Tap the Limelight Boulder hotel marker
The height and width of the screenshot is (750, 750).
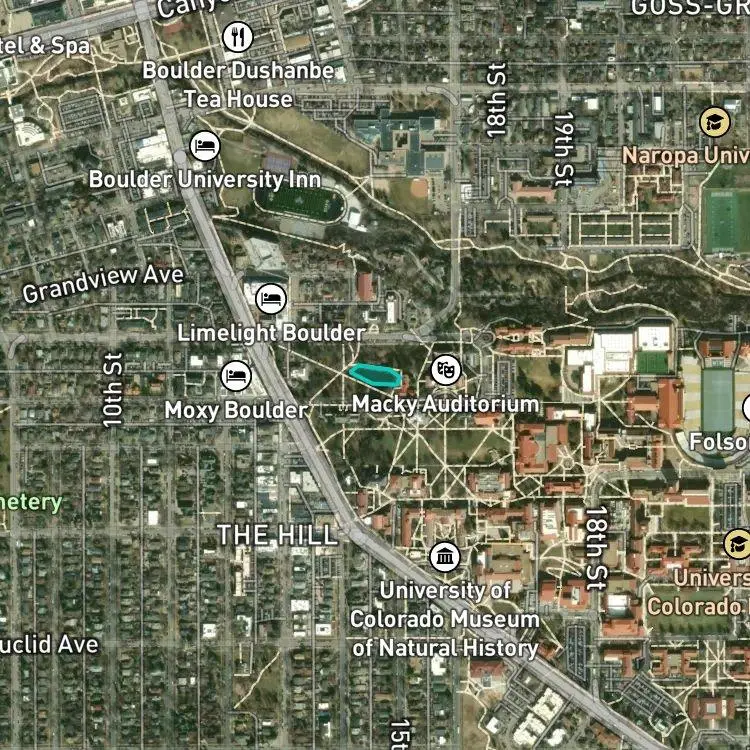pos(271,299)
